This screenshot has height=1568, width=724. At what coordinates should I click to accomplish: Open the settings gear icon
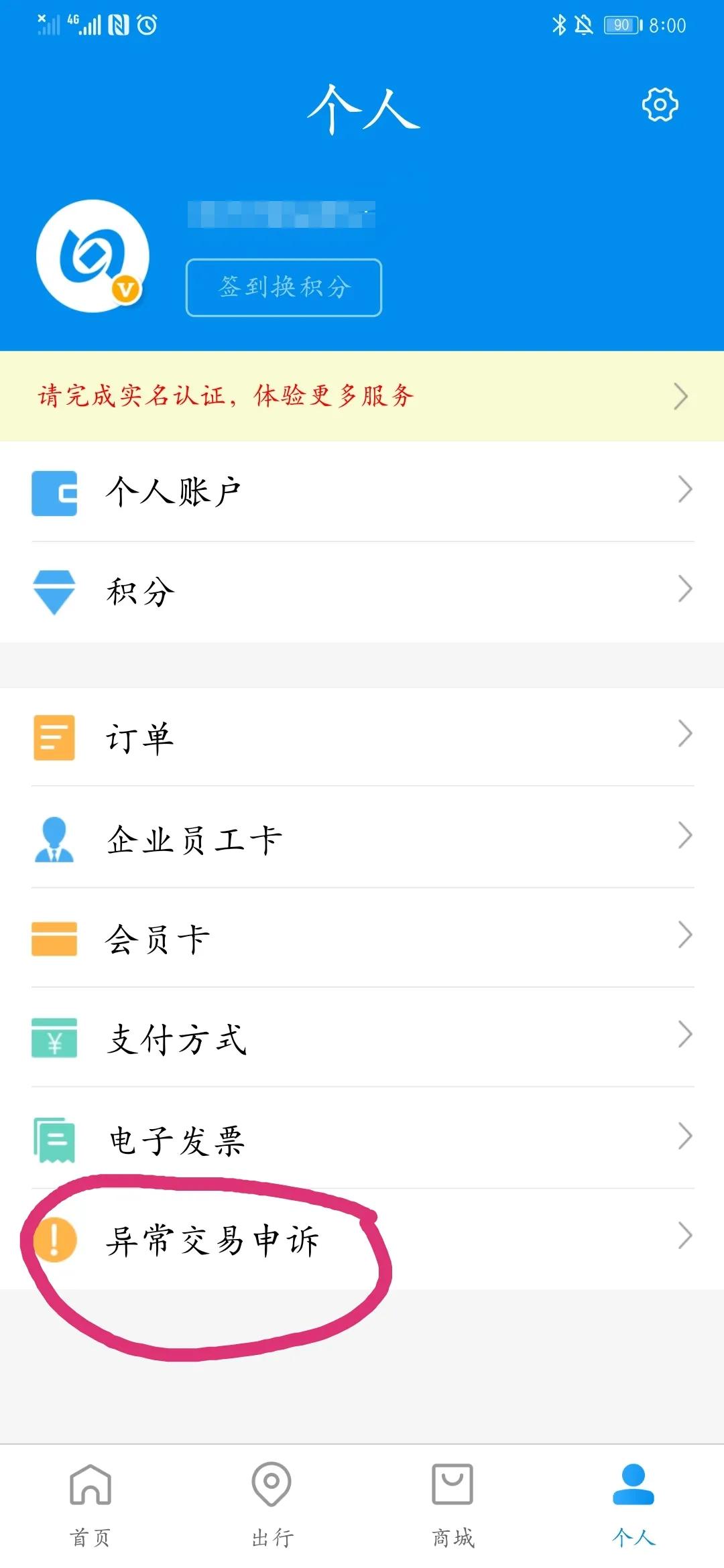click(660, 105)
